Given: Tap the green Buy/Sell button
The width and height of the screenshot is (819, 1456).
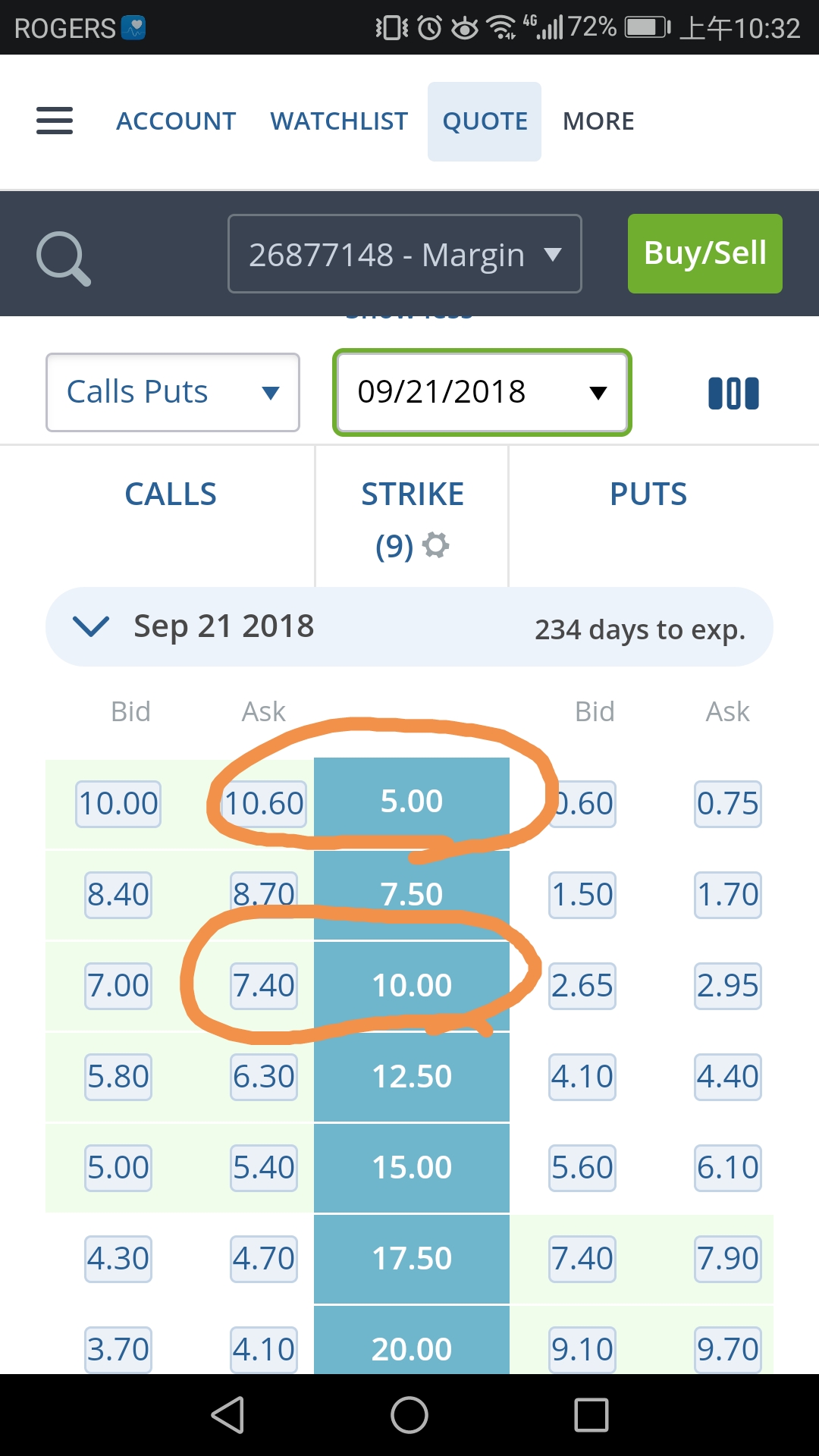Looking at the screenshot, I should [x=704, y=253].
